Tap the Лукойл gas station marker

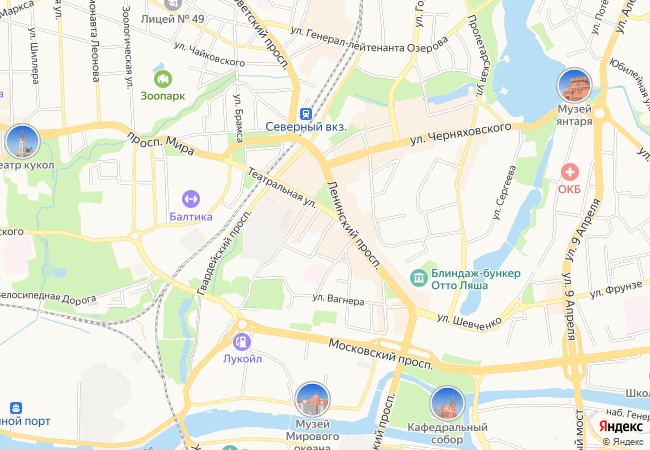pos(242,341)
